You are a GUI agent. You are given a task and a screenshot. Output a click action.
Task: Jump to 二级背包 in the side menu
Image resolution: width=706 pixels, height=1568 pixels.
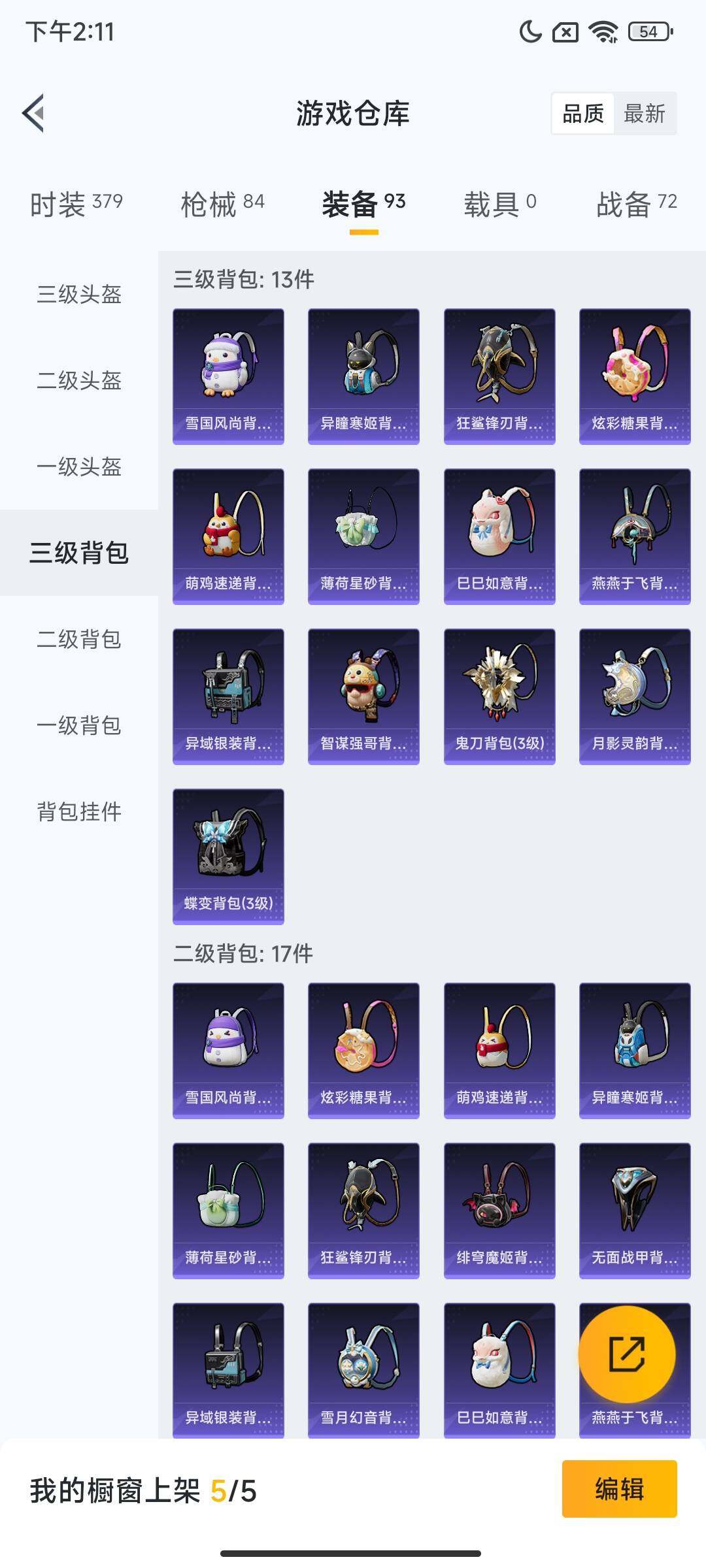[x=79, y=639]
